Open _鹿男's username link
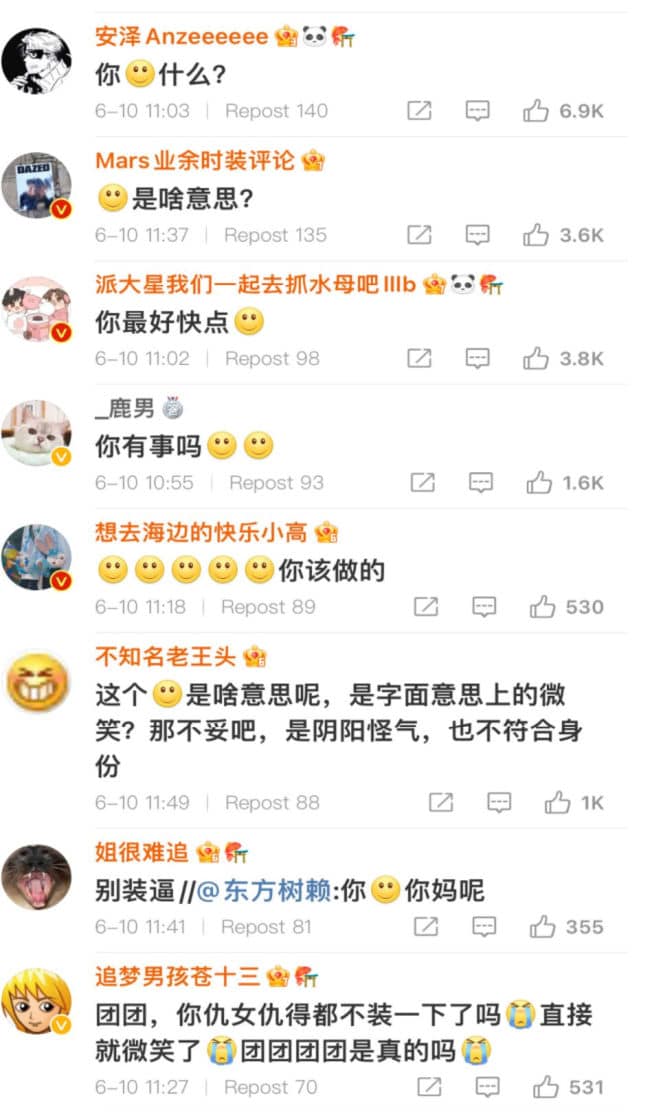The width and height of the screenshot is (650, 1112). point(125,407)
